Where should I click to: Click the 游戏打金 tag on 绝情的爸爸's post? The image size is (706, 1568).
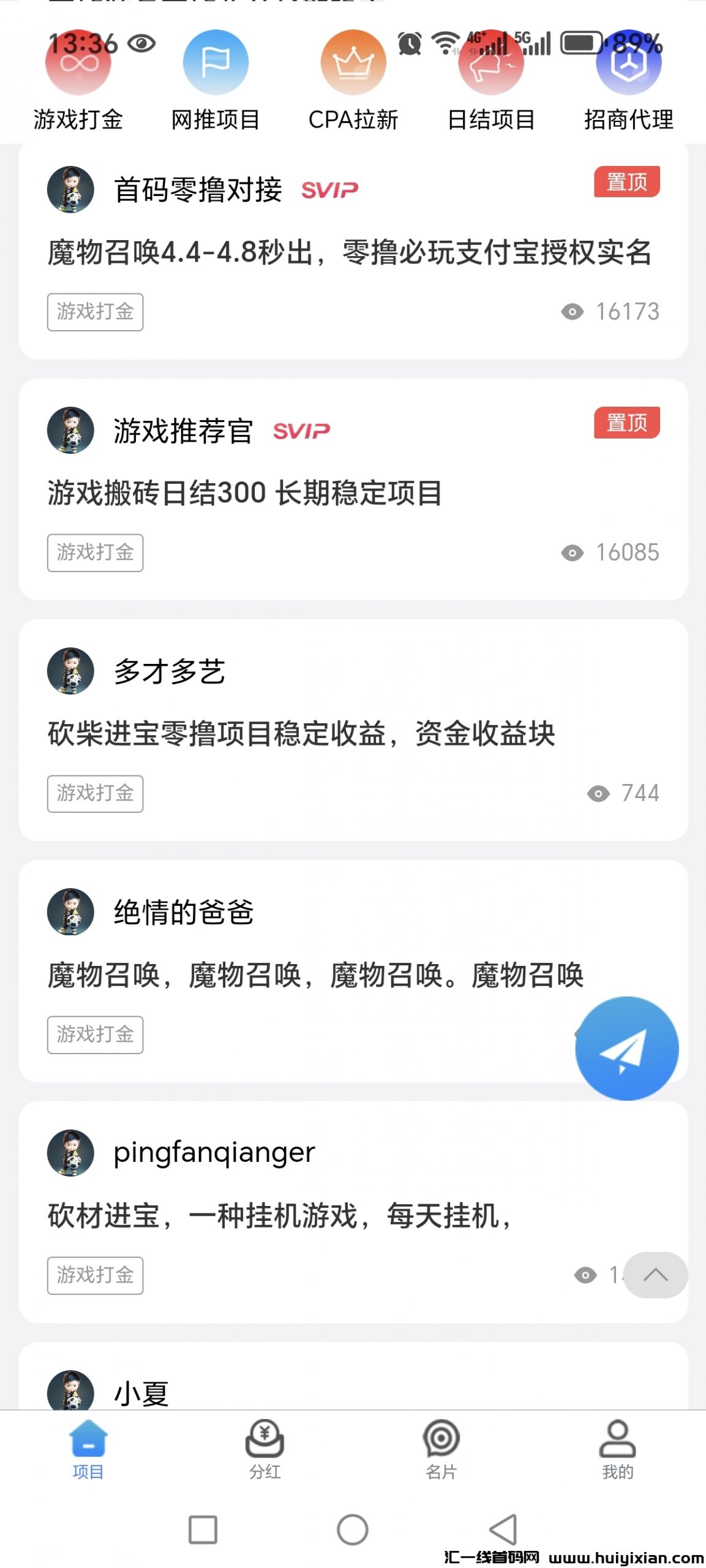(95, 1035)
